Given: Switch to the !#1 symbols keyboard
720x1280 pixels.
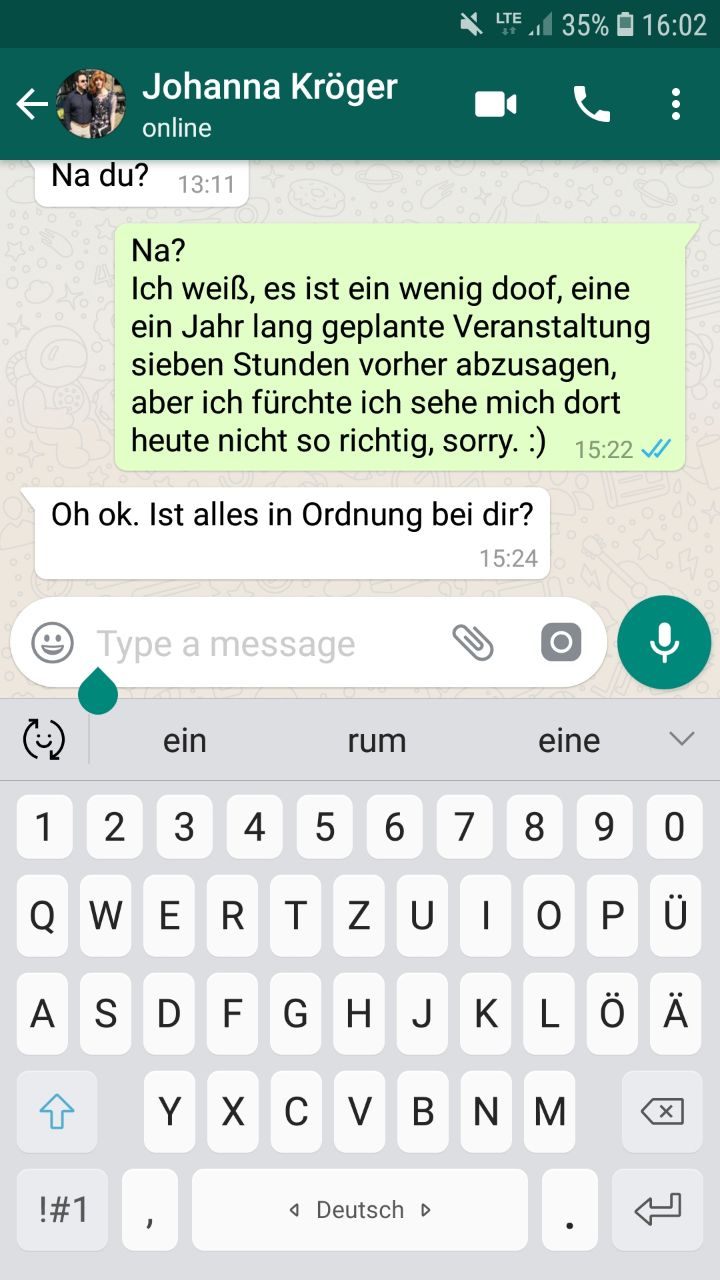Looking at the screenshot, I should coord(63,1210).
